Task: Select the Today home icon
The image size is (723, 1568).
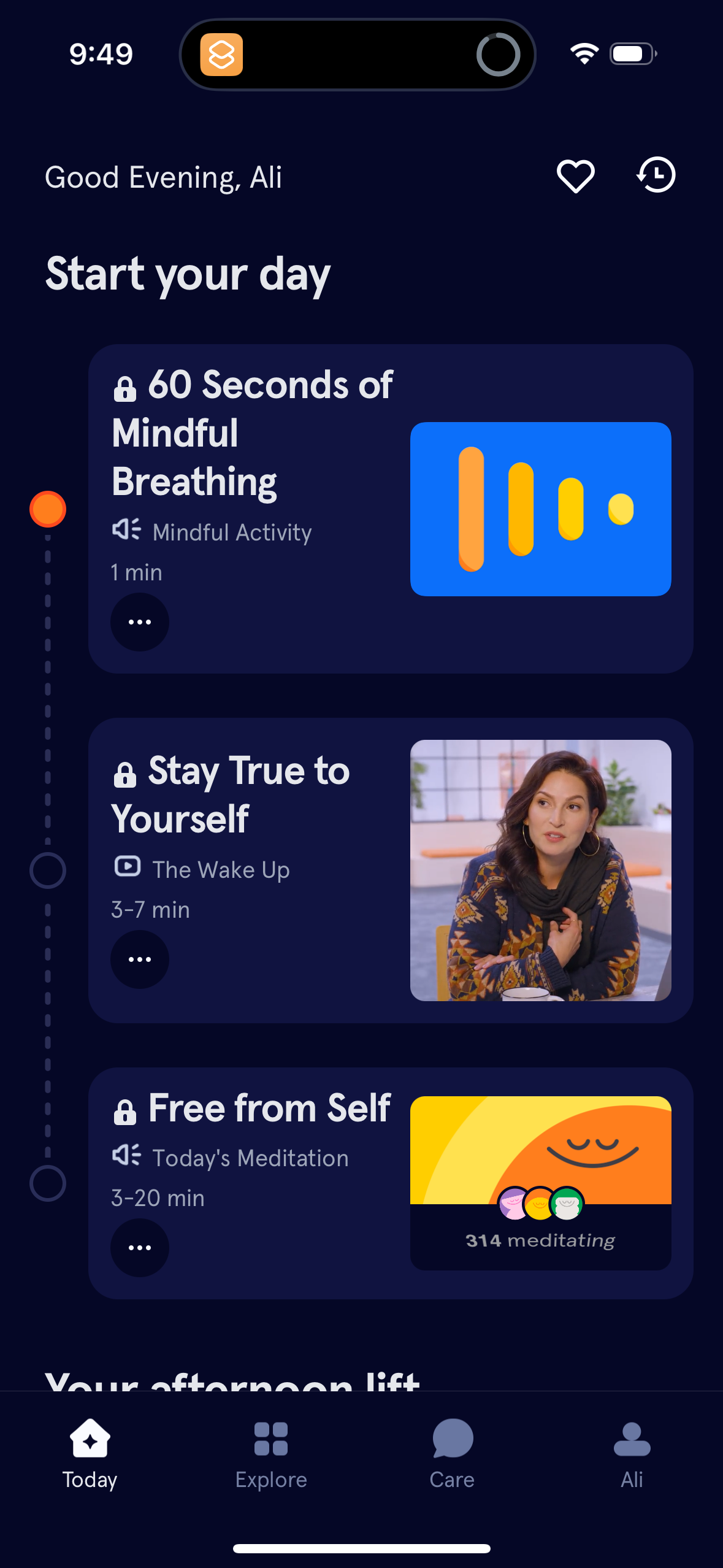Action: point(89,1437)
